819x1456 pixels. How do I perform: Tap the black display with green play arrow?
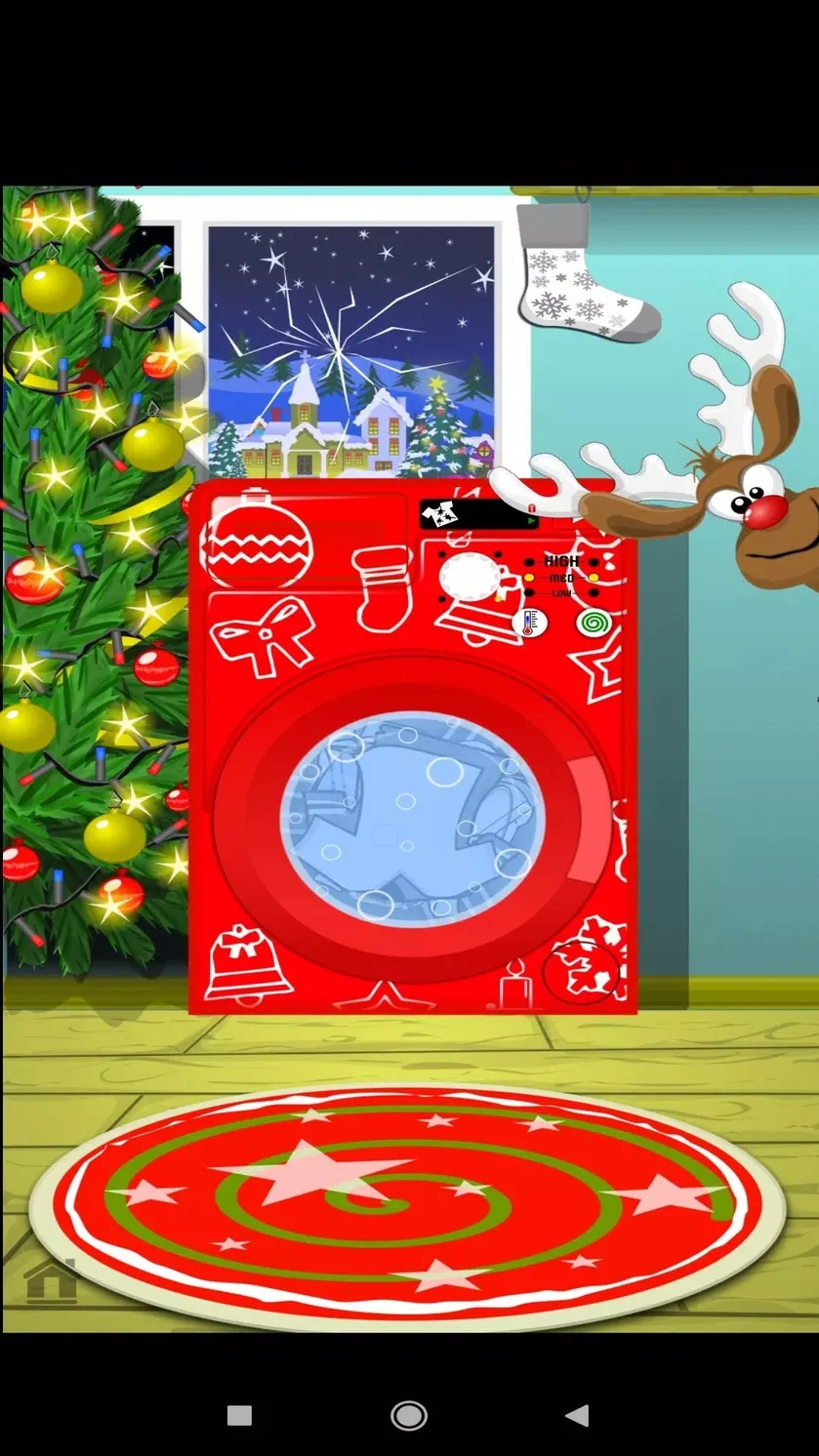pos(479,514)
